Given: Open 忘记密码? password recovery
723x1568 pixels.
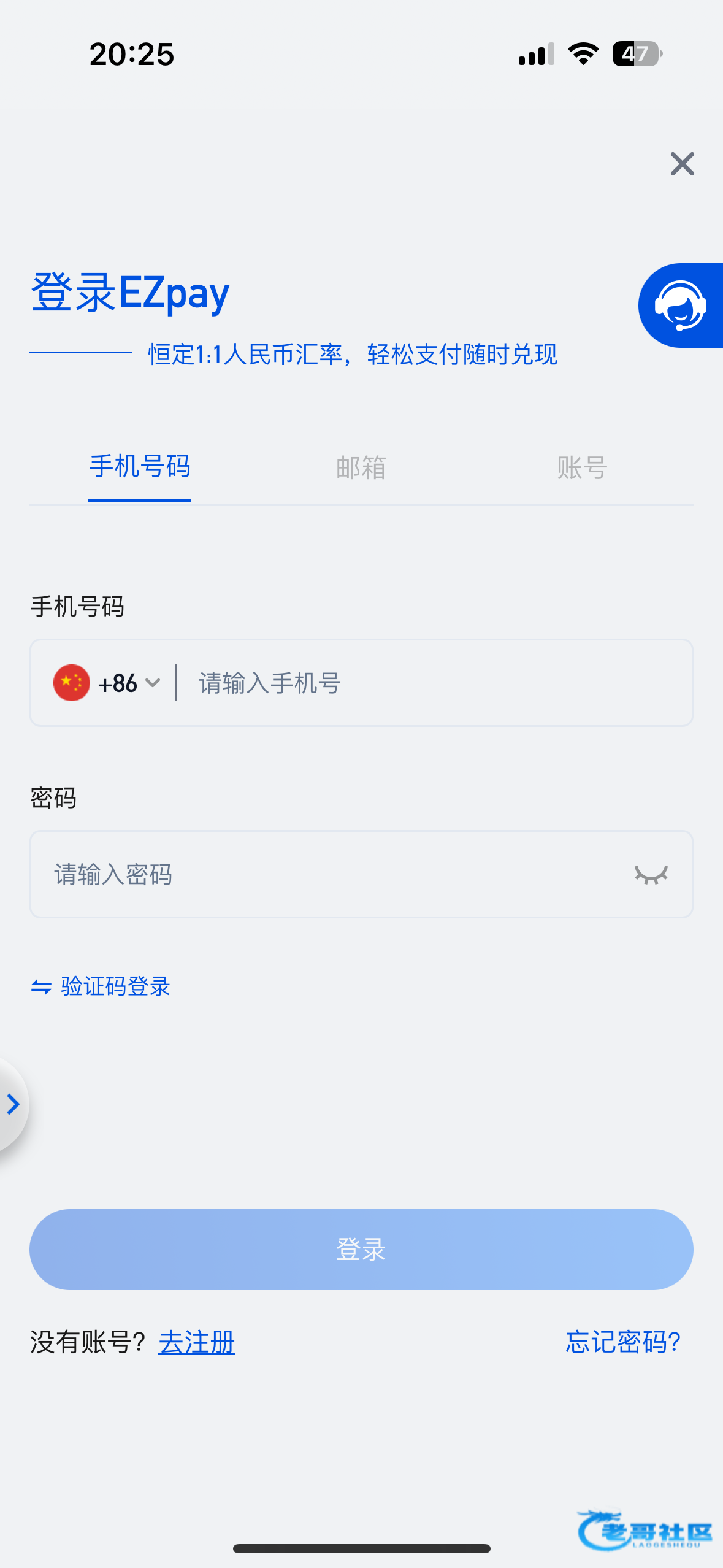Looking at the screenshot, I should [x=622, y=1342].
